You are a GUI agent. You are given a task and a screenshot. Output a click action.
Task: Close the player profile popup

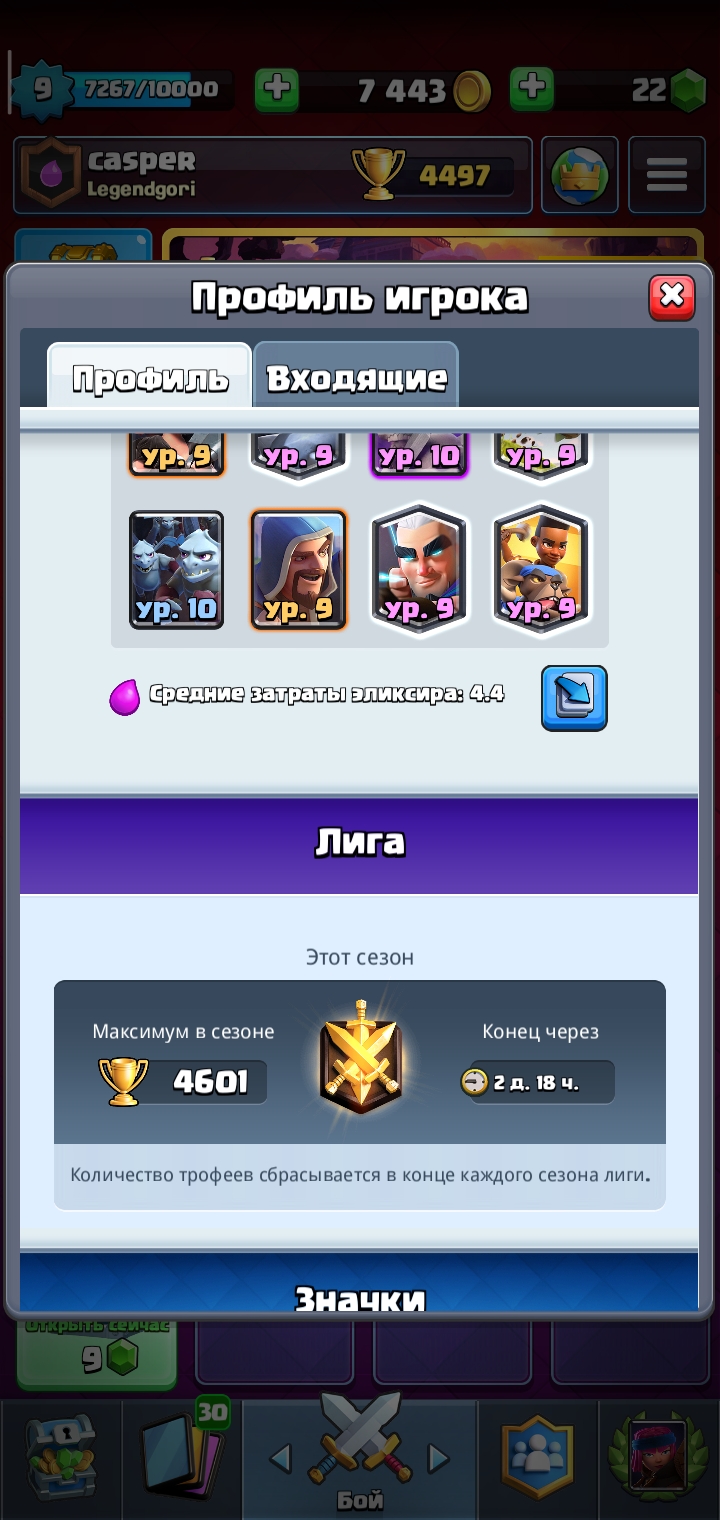click(672, 297)
